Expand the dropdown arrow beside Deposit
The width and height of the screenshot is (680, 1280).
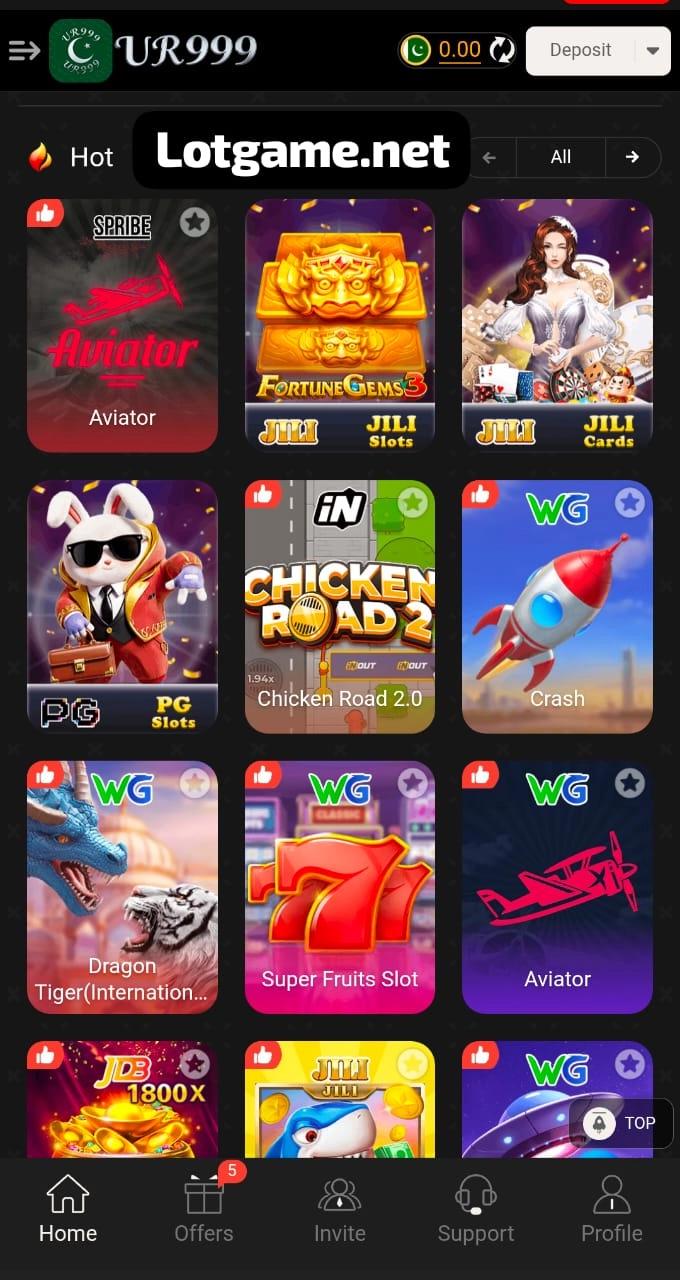click(653, 50)
